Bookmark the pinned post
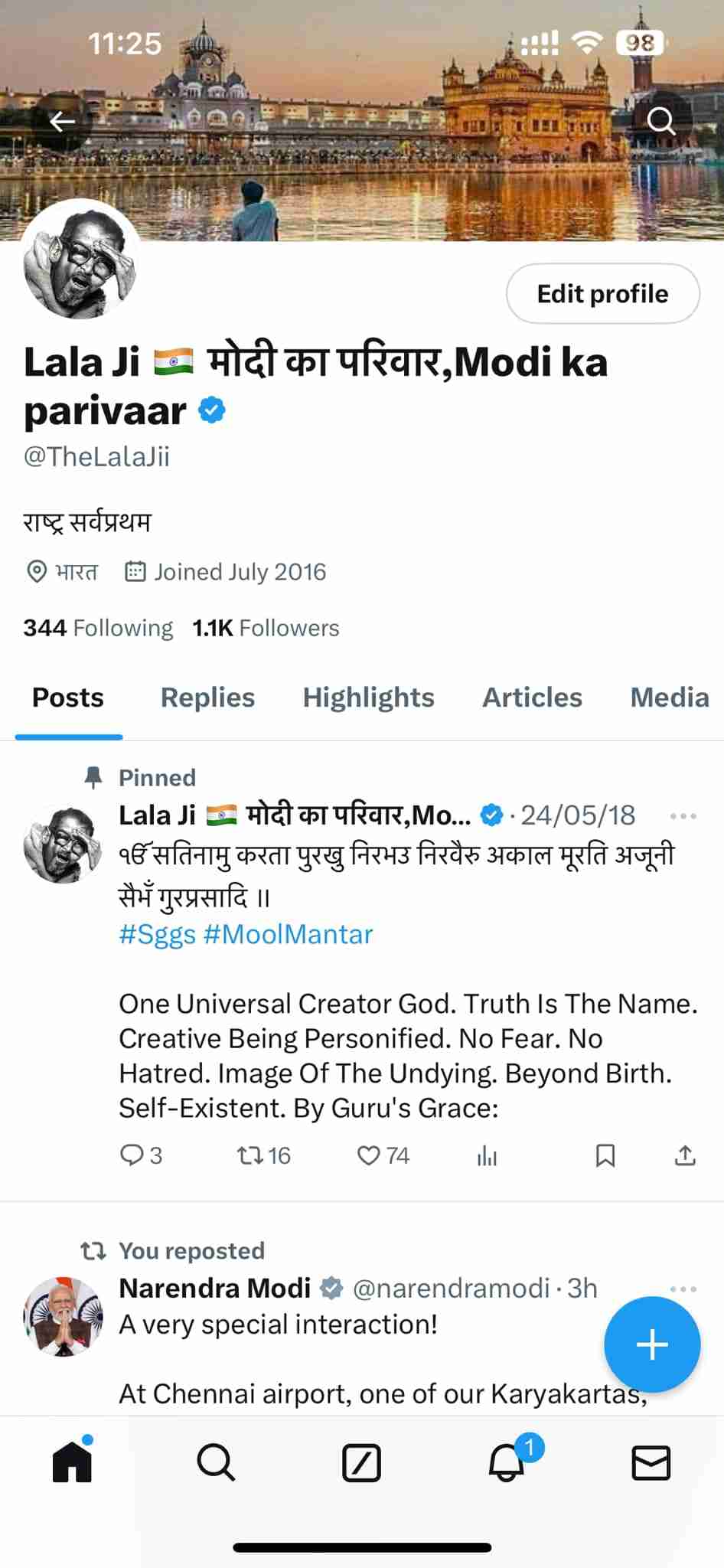This screenshot has height=1568, width=724. [x=605, y=1155]
